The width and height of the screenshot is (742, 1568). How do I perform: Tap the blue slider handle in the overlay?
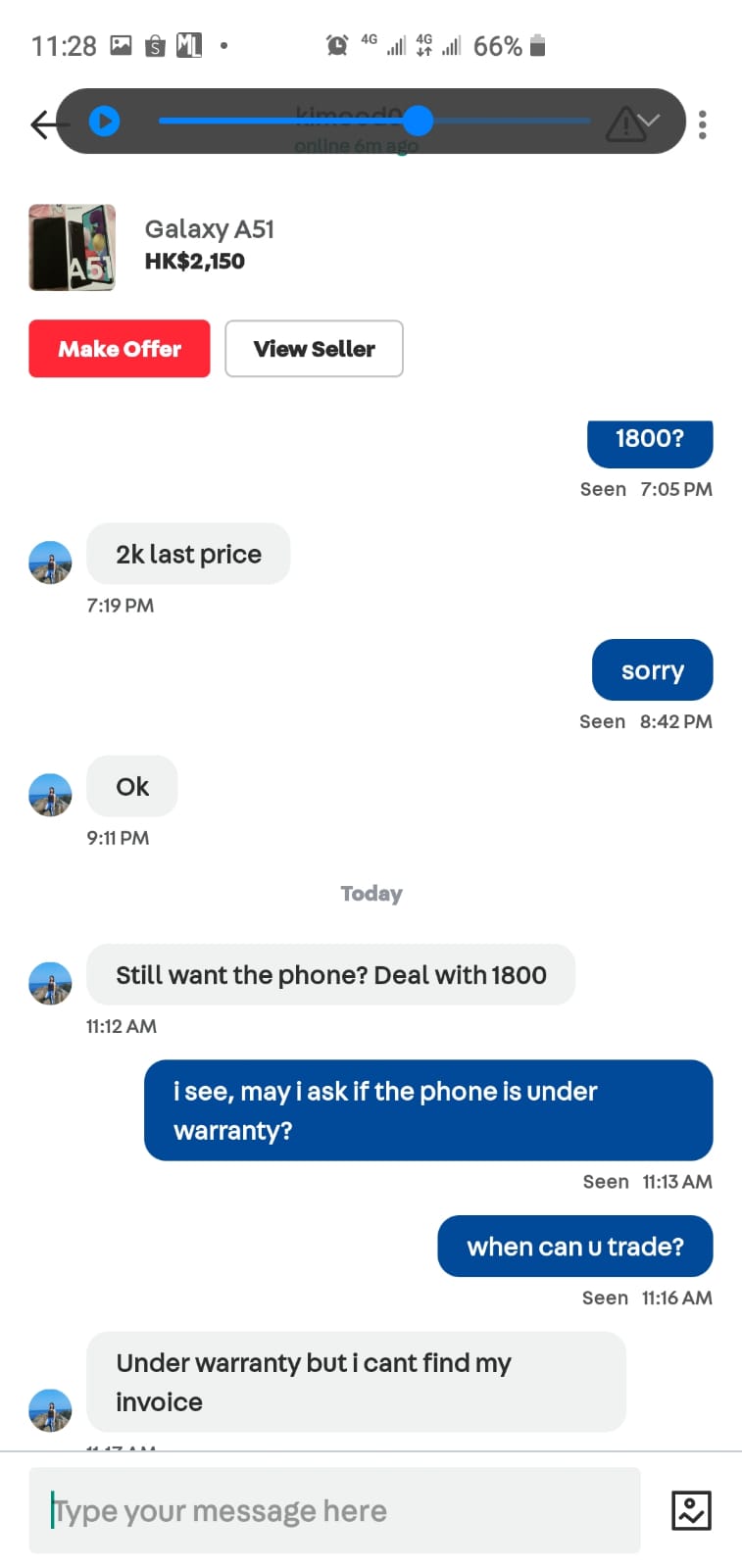(x=418, y=121)
